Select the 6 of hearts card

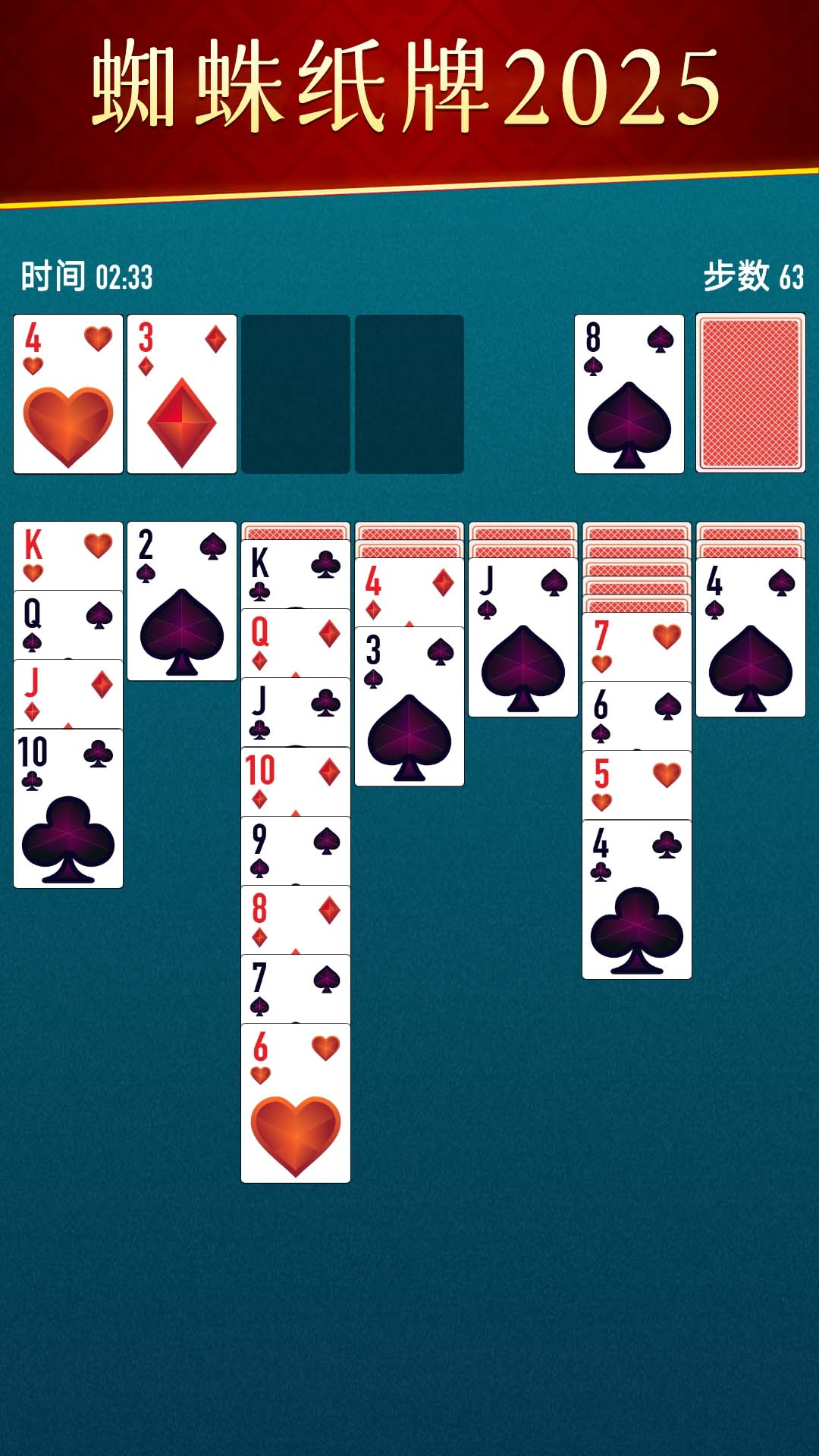[x=296, y=1103]
